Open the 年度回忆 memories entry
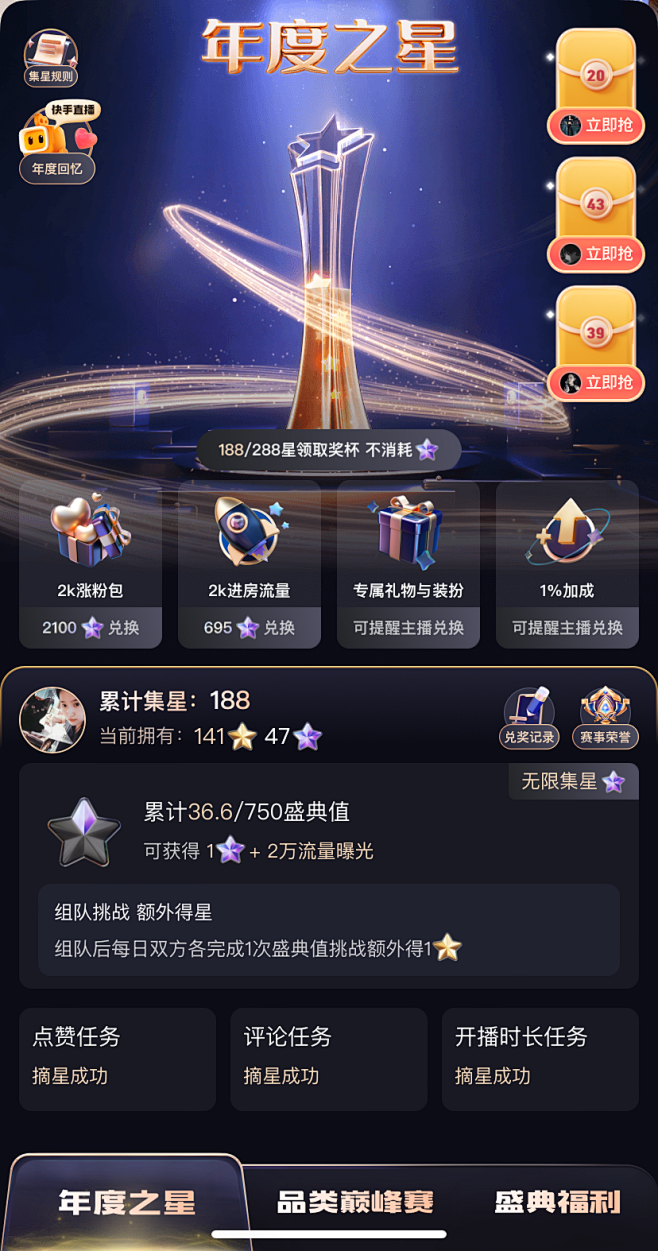Viewport: 658px width, 1251px height. [x=58, y=143]
